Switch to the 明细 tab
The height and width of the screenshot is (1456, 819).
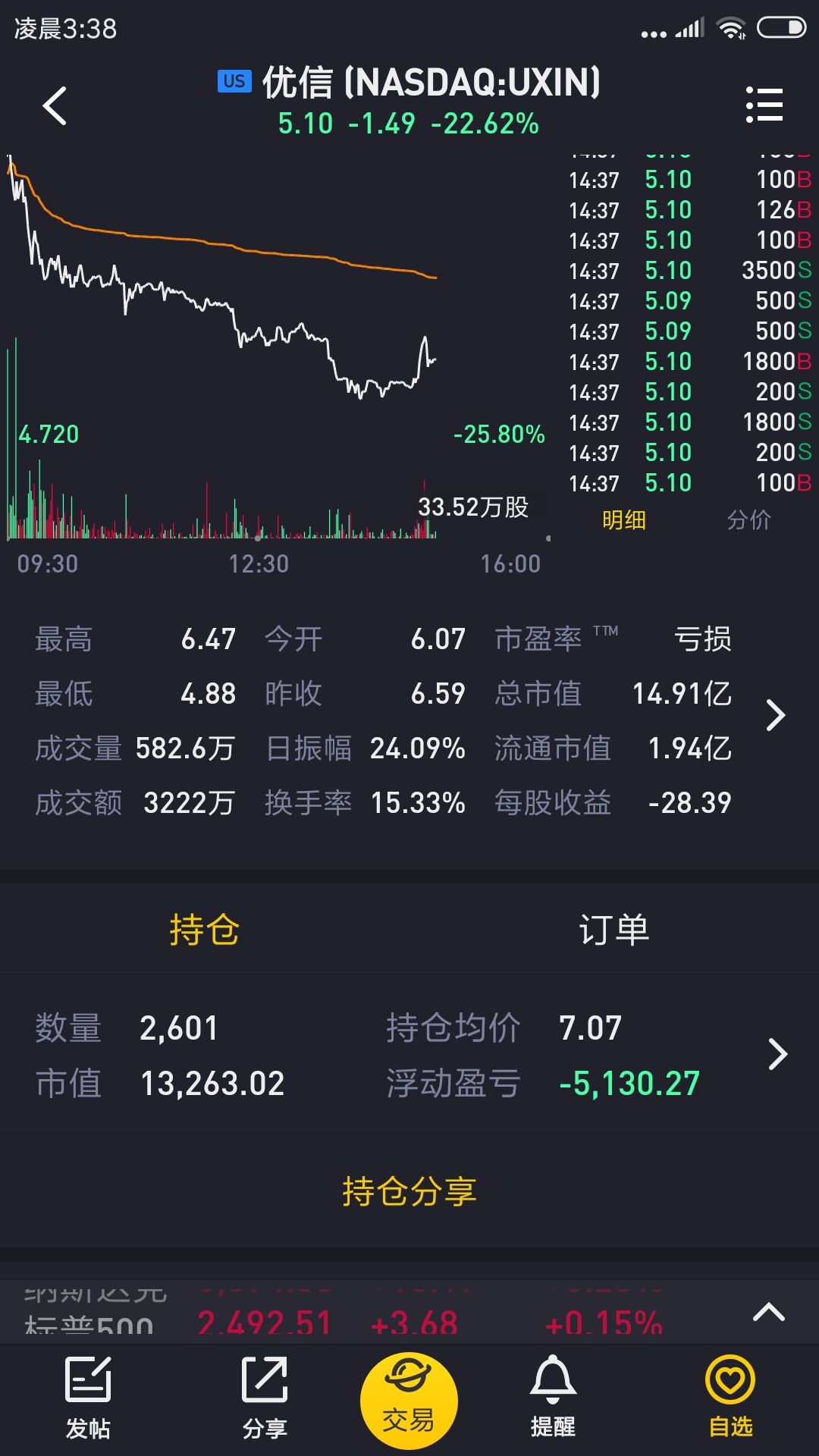[x=623, y=520]
